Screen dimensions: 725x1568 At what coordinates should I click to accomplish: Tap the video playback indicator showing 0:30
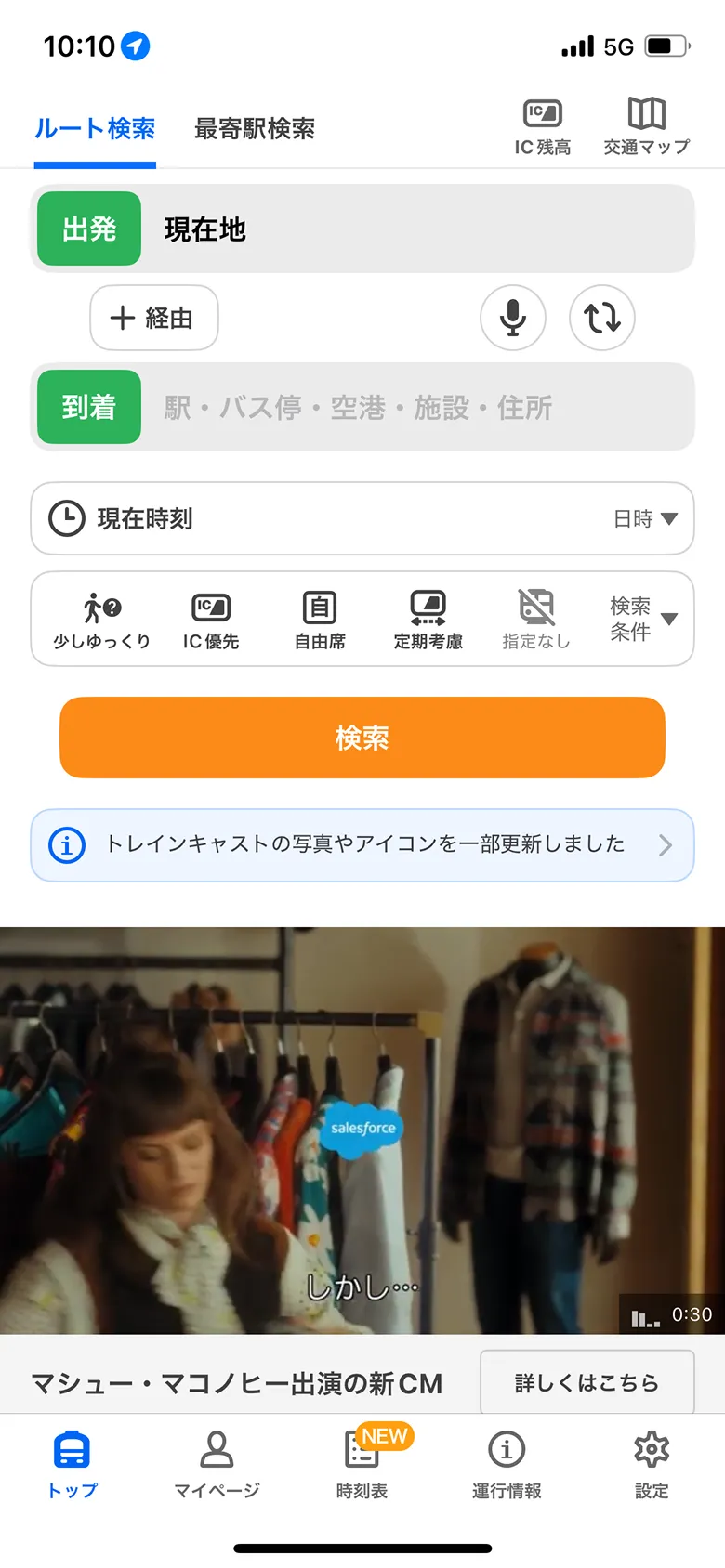(x=671, y=1314)
